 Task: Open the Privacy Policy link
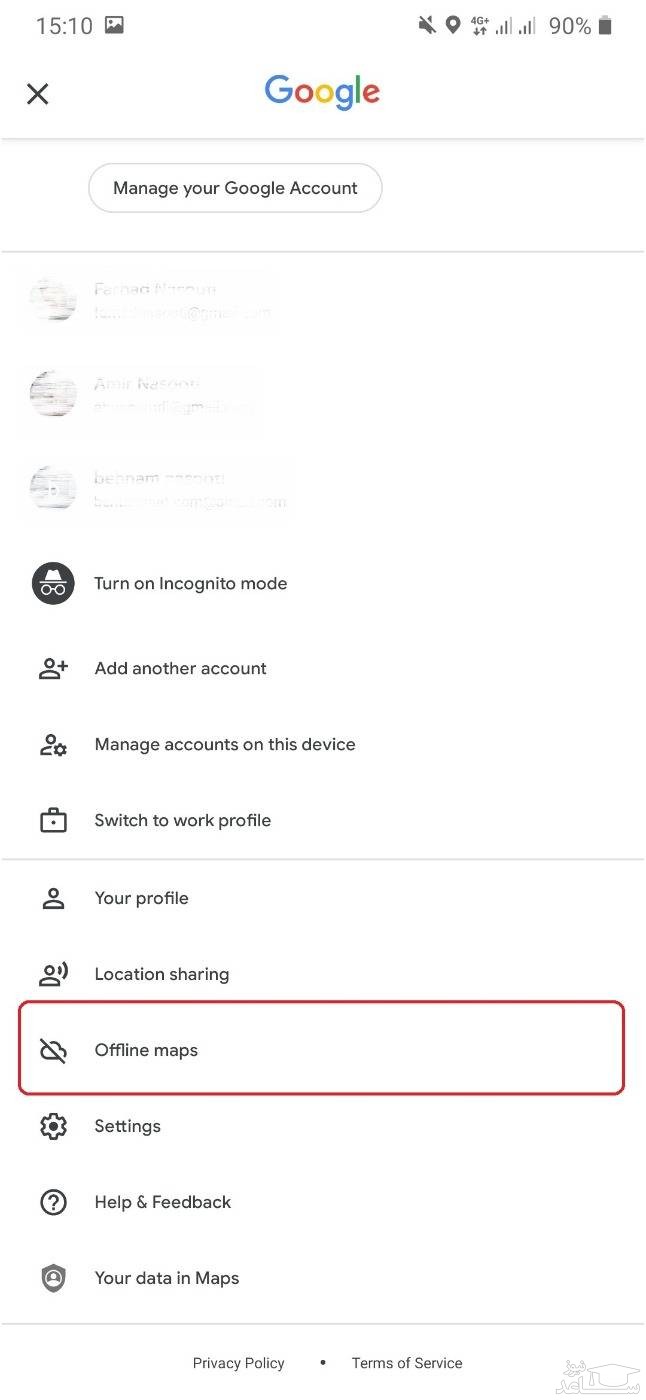coord(238,1363)
